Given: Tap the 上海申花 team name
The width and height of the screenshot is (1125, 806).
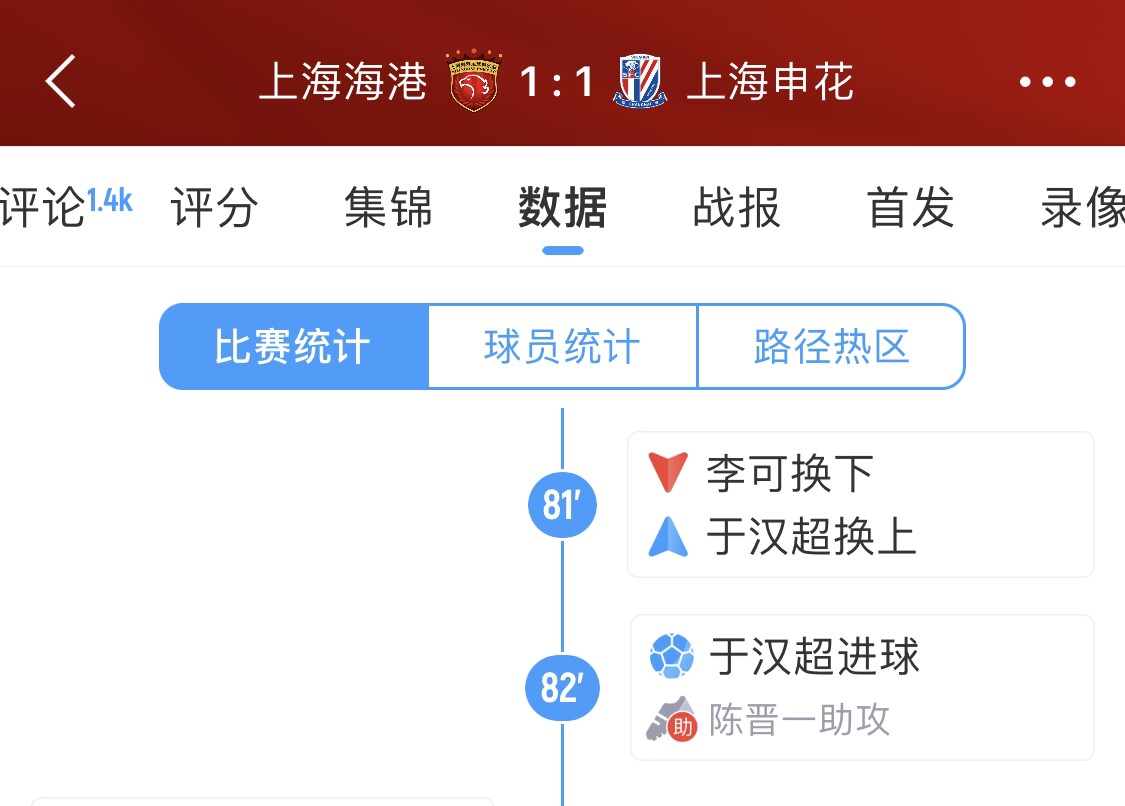Looking at the screenshot, I should [x=770, y=82].
